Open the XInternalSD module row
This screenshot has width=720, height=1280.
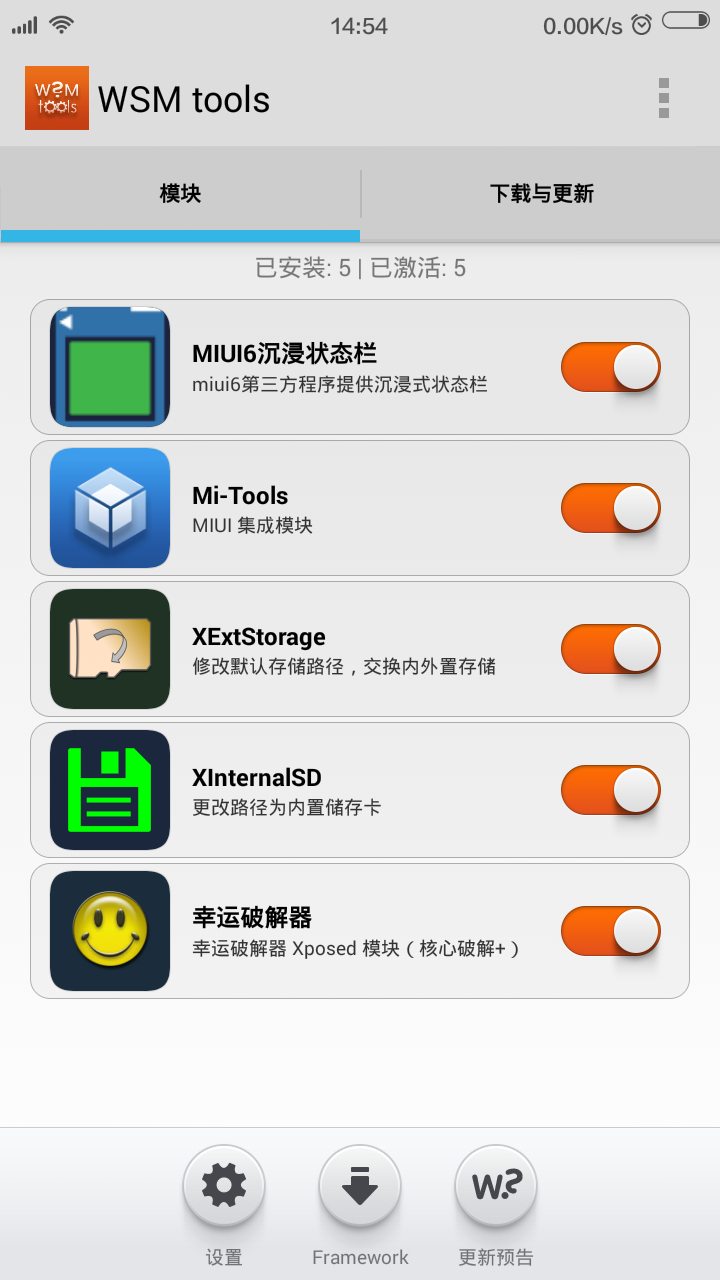point(360,790)
